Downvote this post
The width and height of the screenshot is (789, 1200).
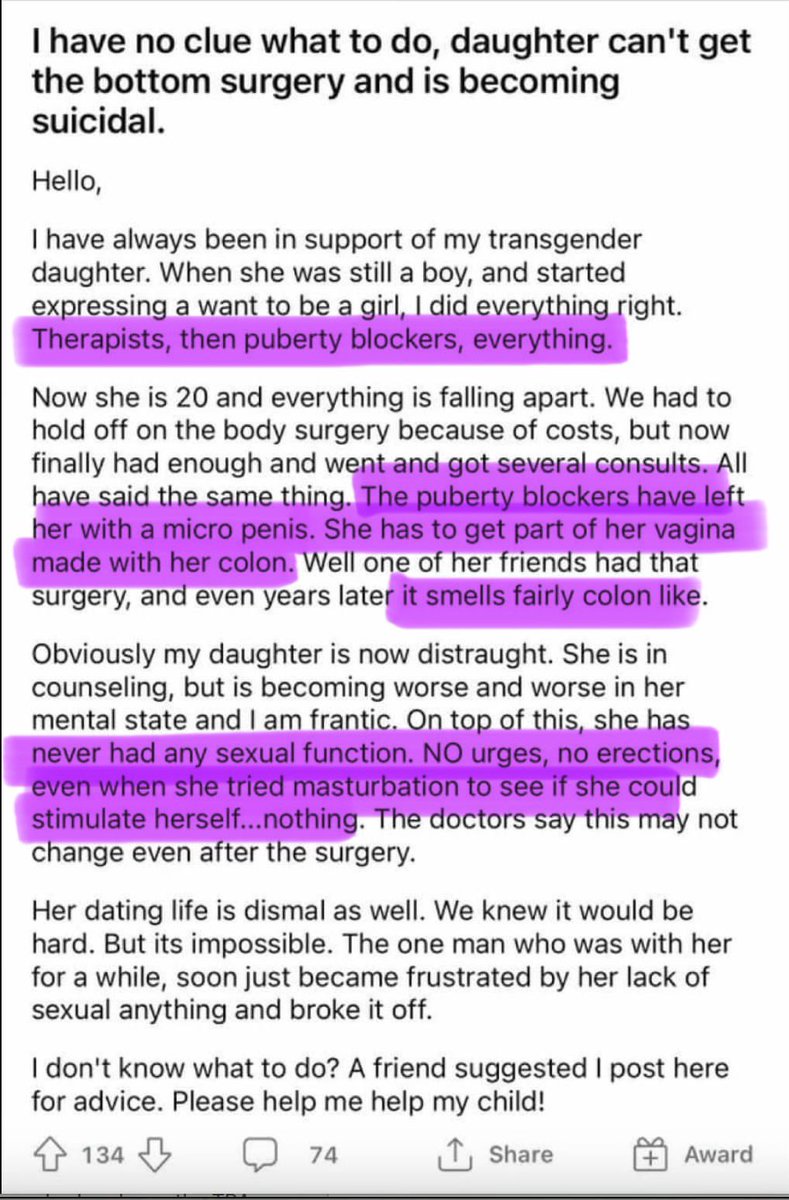coord(153,1155)
